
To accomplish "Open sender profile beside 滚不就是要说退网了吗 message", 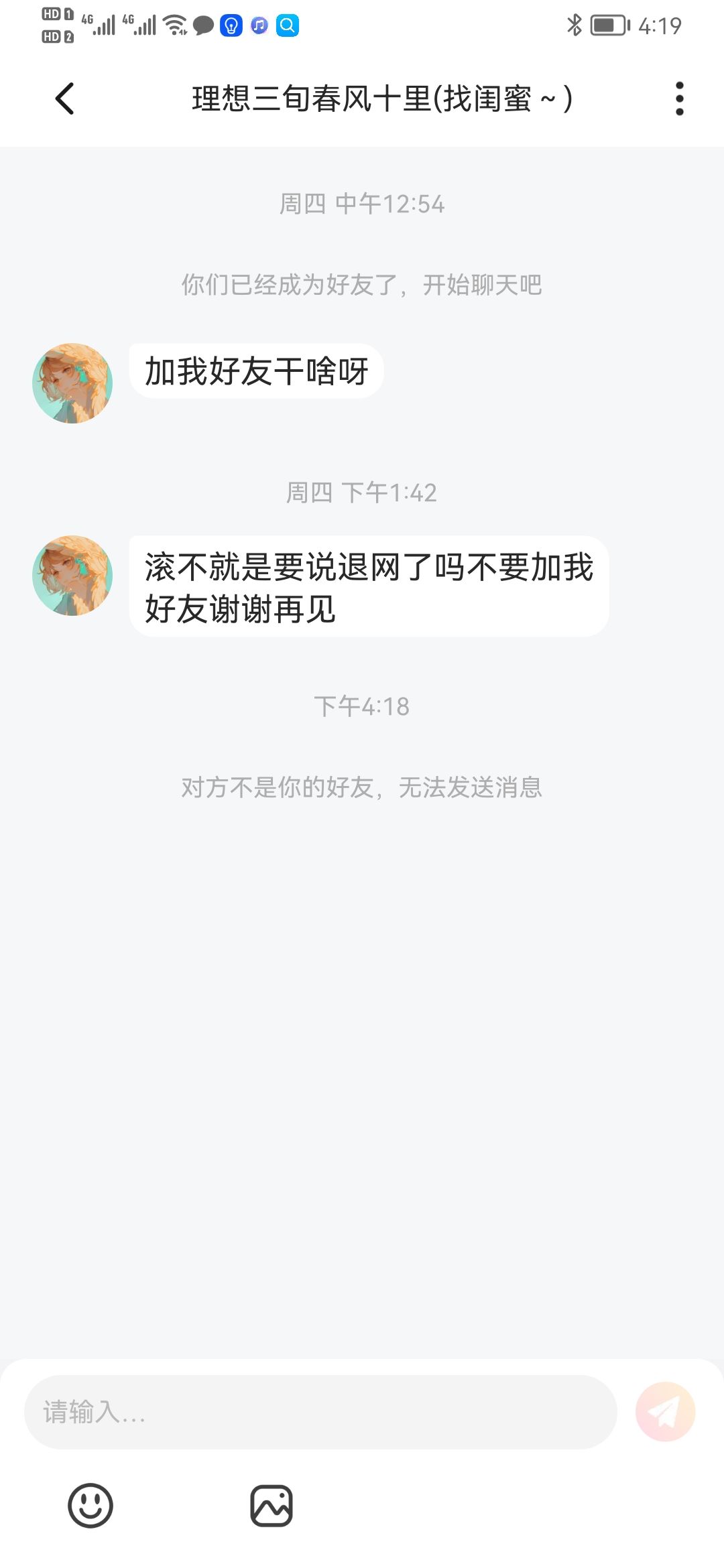I will (x=72, y=575).
